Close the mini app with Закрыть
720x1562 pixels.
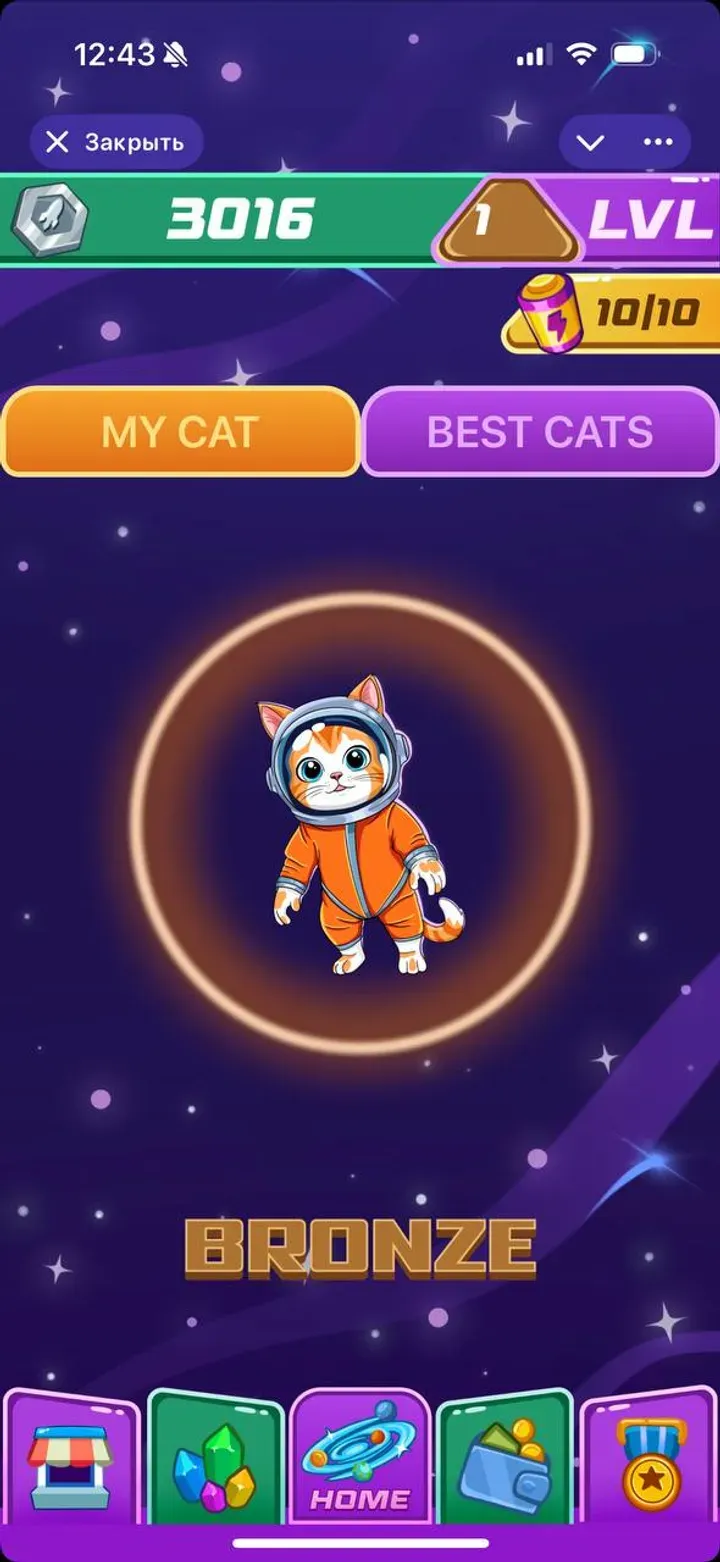(116, 142)
